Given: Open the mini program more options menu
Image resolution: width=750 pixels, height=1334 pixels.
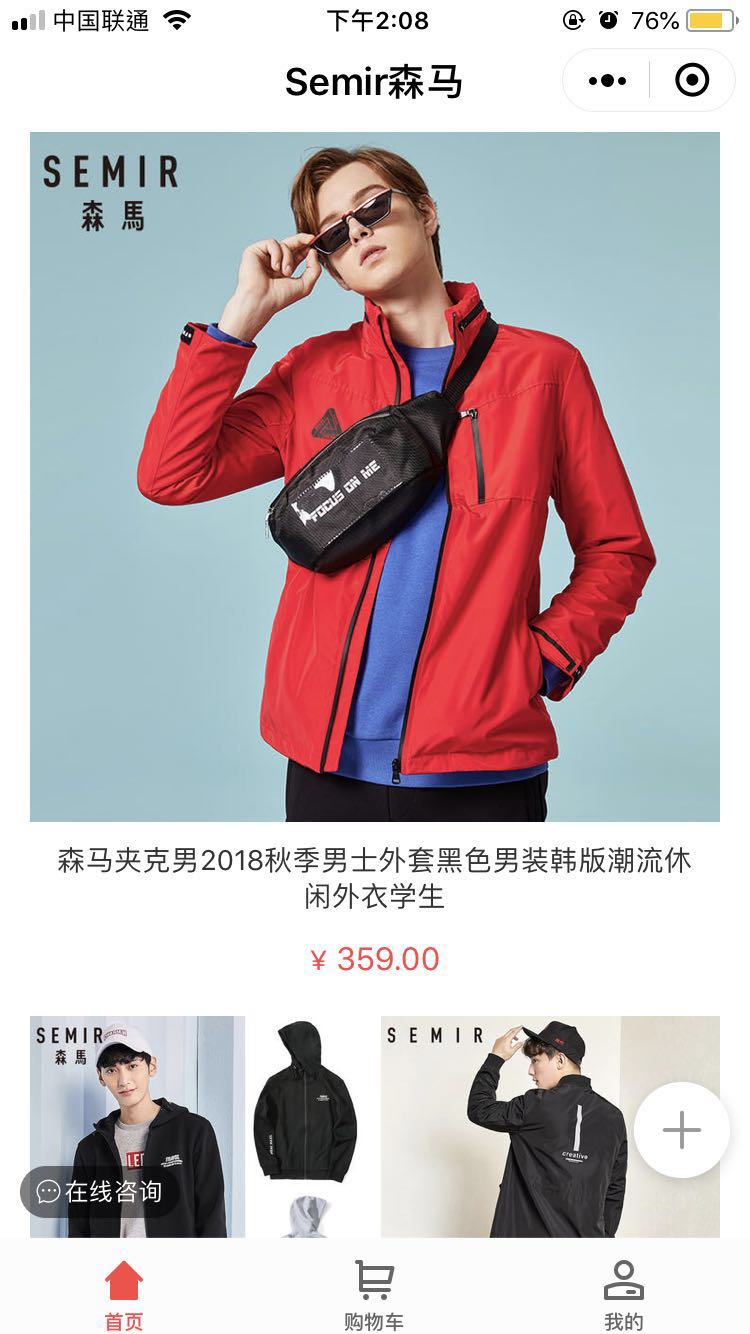Looking at the screenshot, I should pyautogui.click(x=607, y=81).
